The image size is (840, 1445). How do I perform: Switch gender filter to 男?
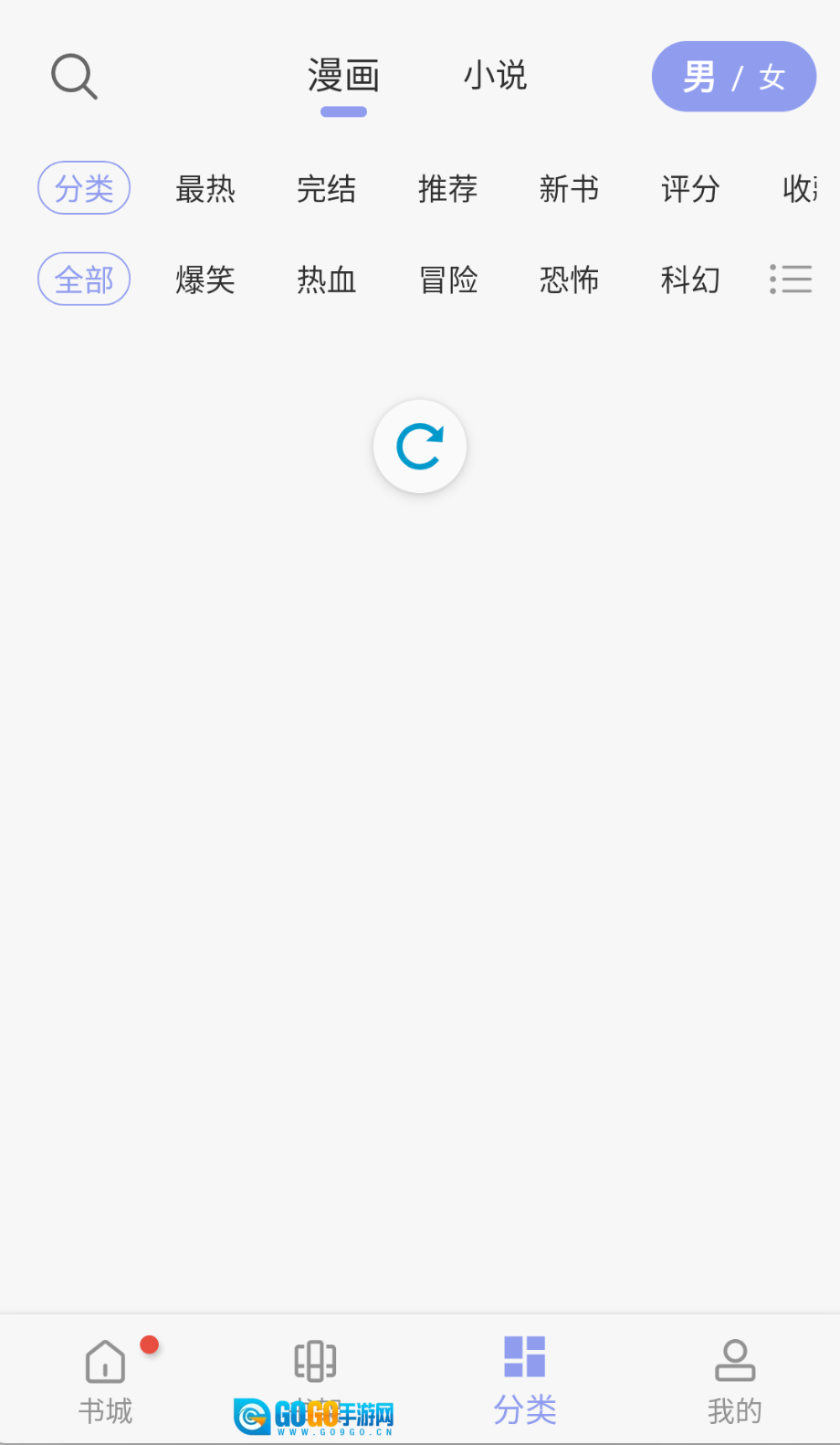click(698, 77)
